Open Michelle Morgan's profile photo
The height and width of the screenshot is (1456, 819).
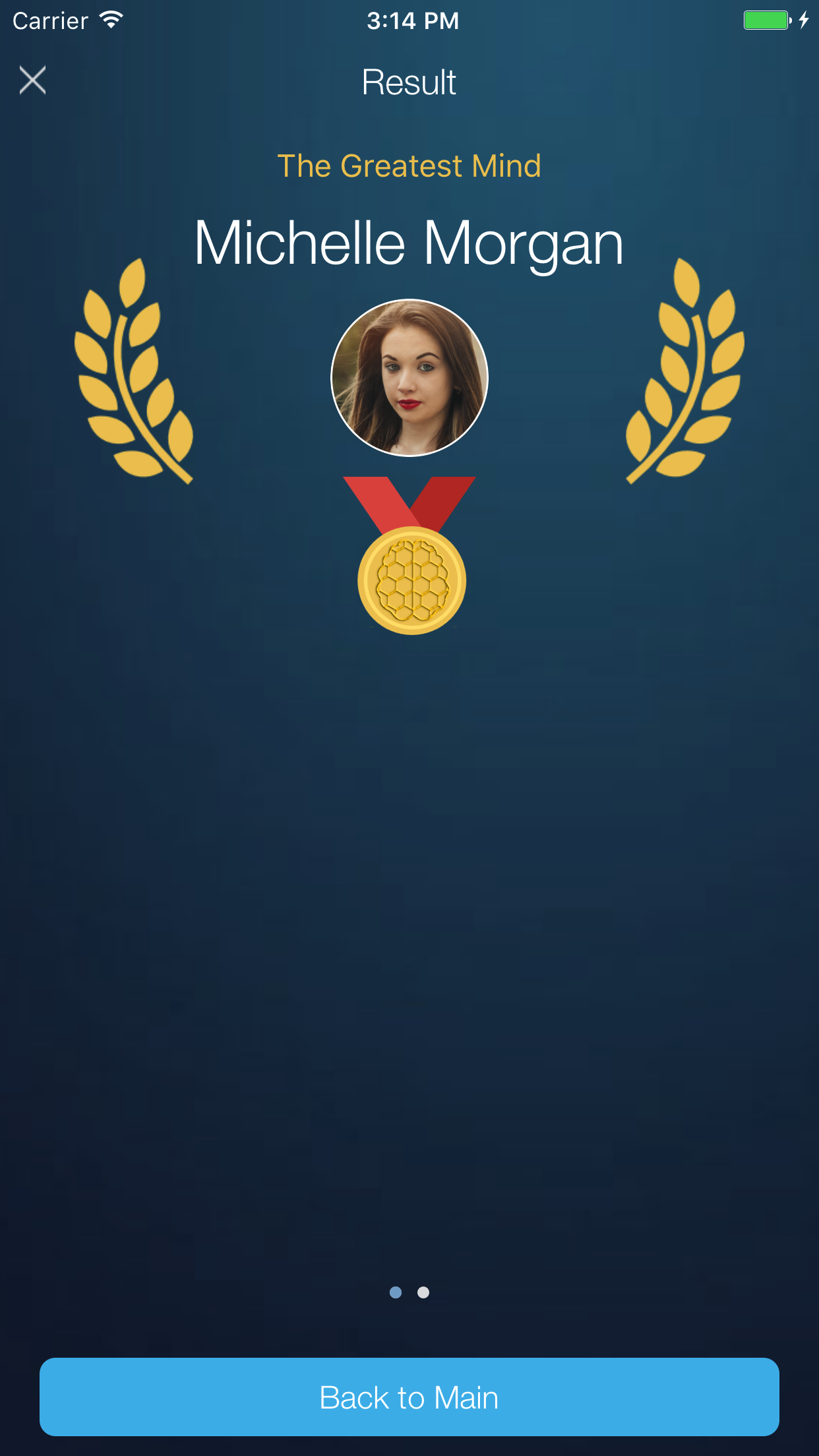tap(409, 378)
